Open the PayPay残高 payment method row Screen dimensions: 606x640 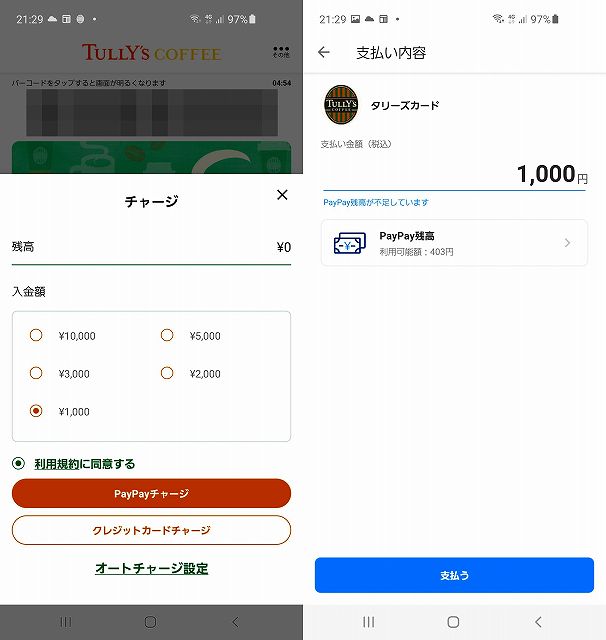(x=454, y=243)
